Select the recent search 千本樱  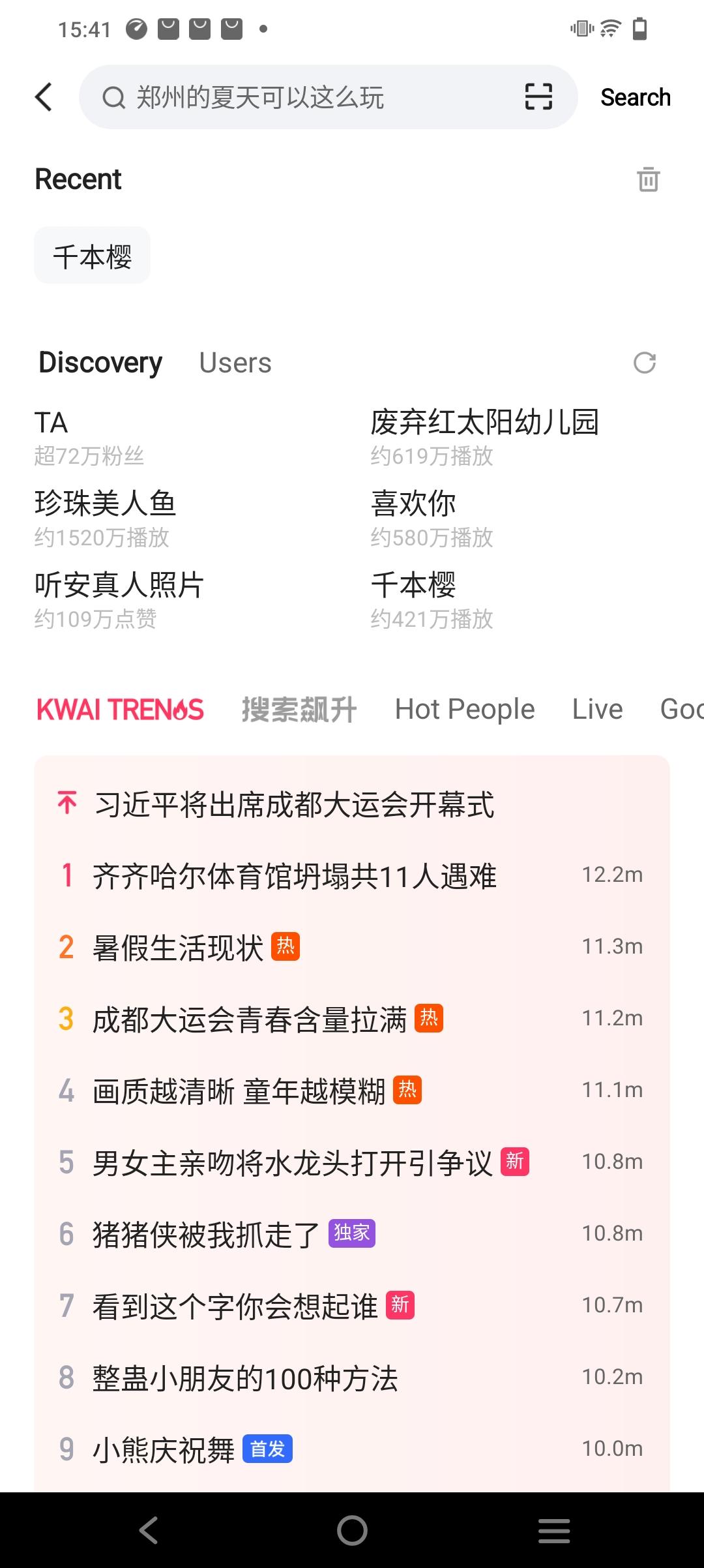point(91,255)
